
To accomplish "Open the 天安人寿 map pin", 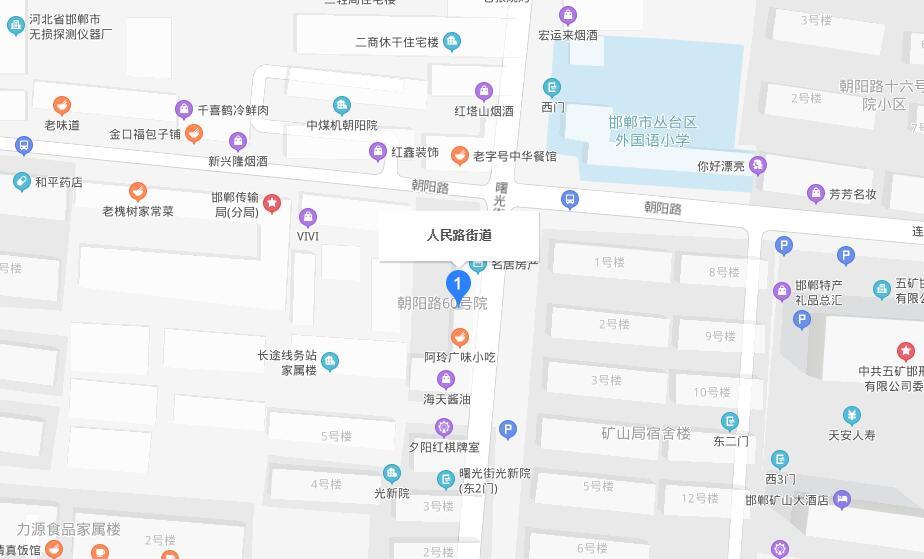I will 851,415.
